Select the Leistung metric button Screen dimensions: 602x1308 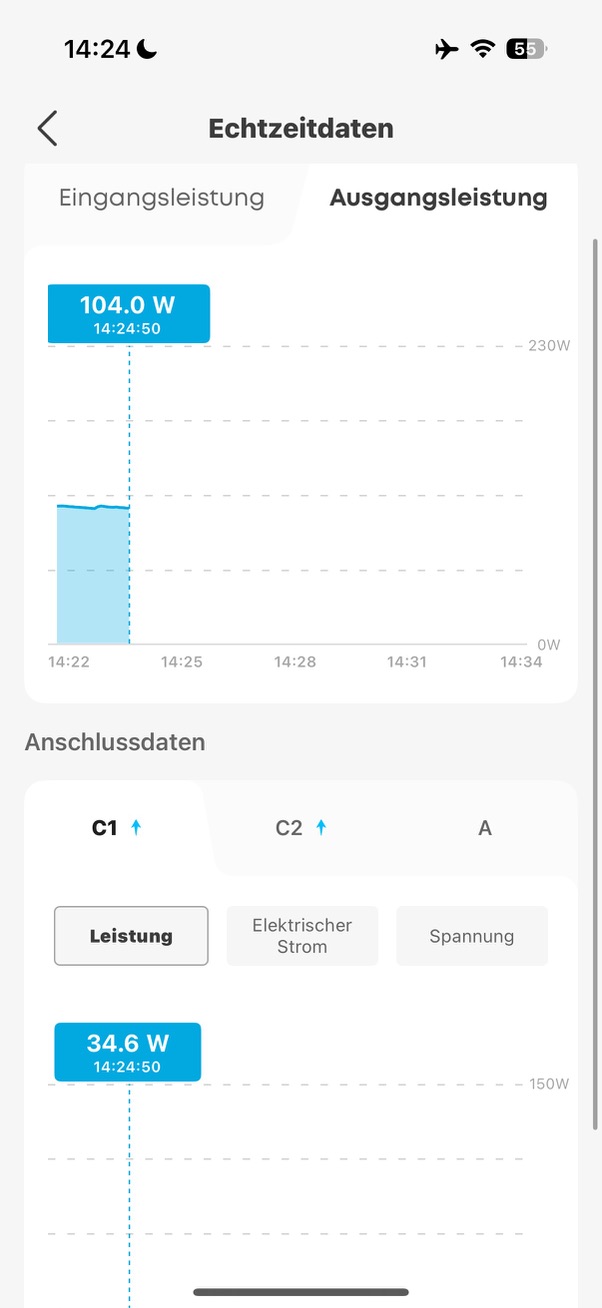[x=131, y=936]
